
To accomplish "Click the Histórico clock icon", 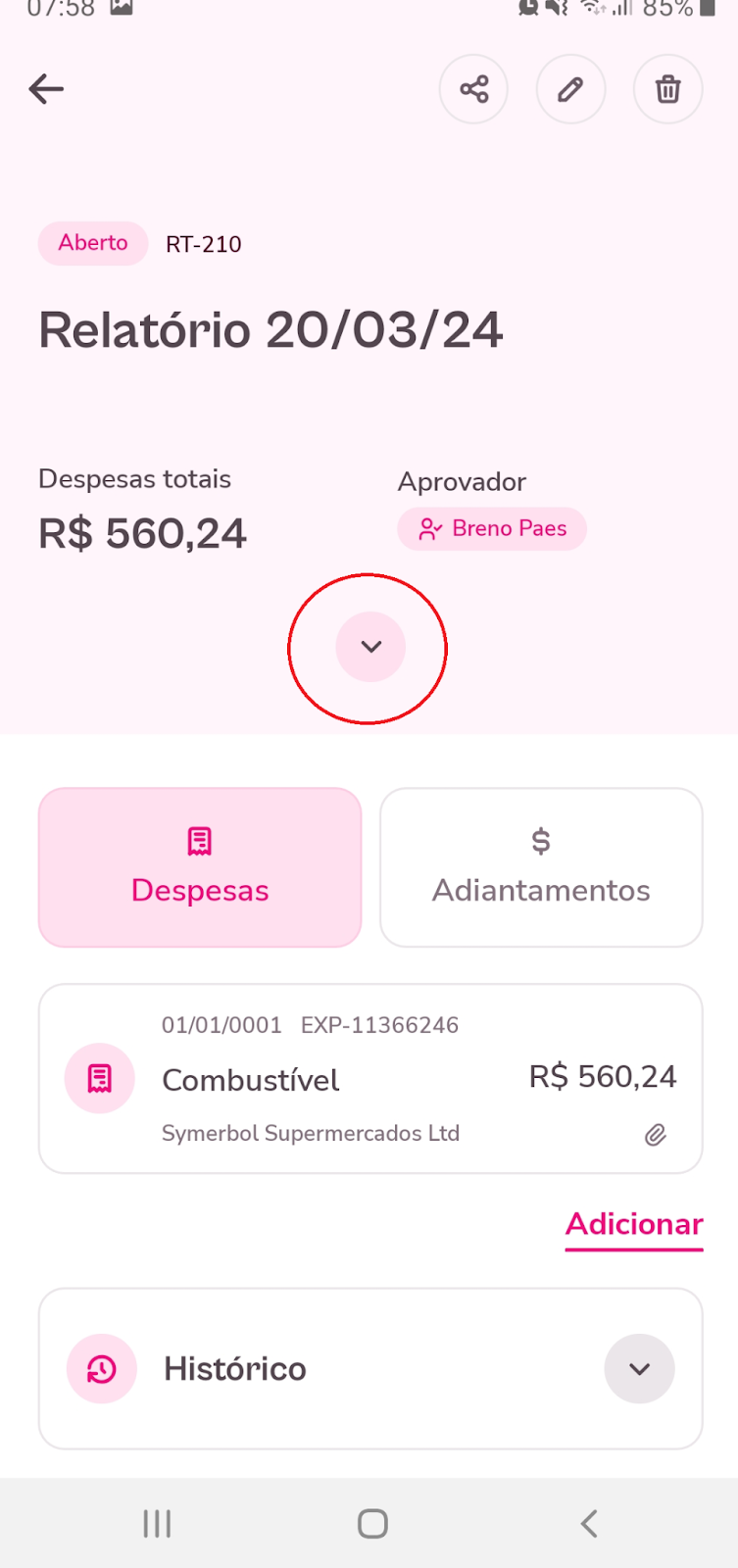I will click(x=101, y=1368).
